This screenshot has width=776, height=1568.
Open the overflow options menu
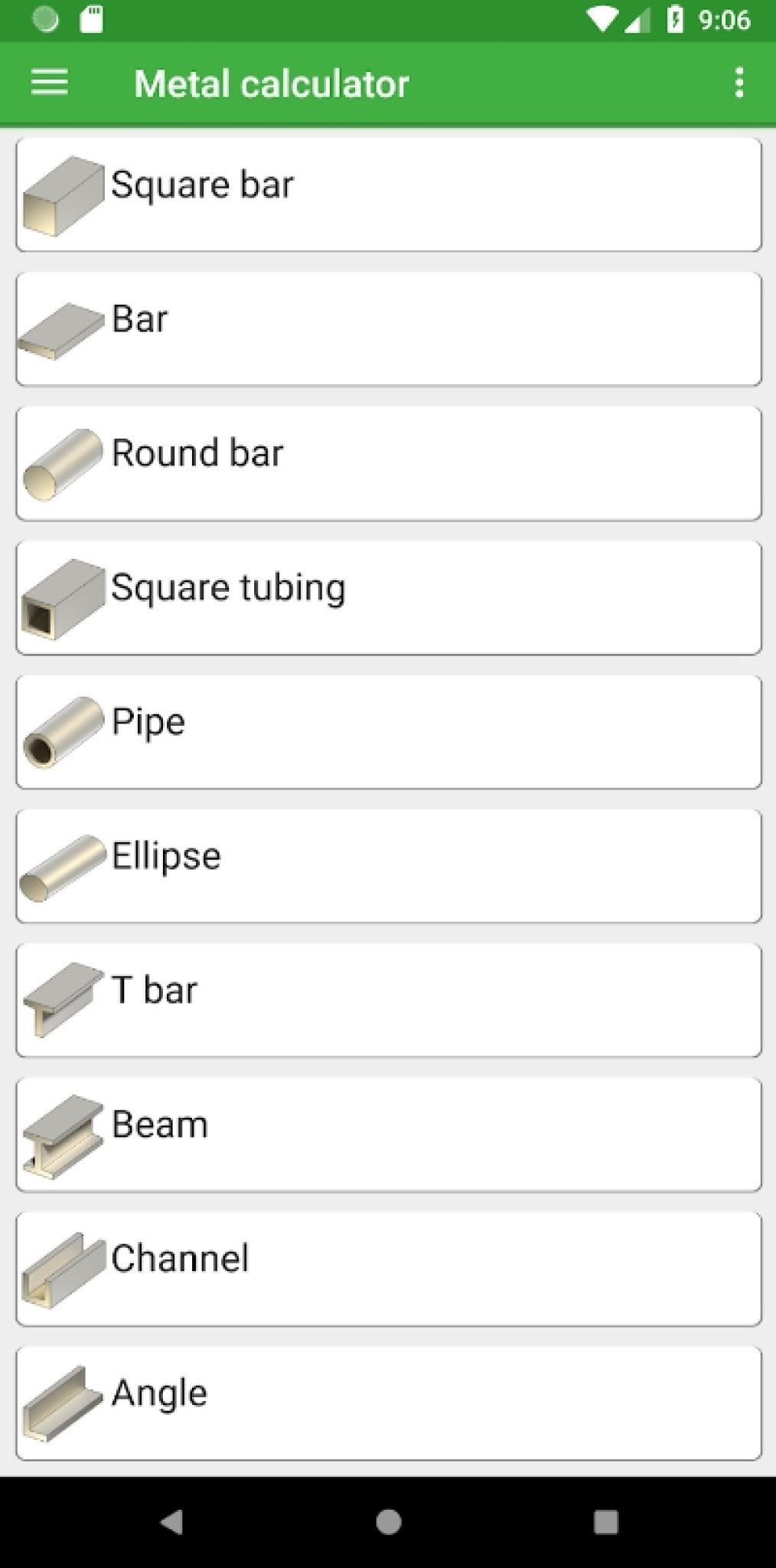(x=738, y=82)
